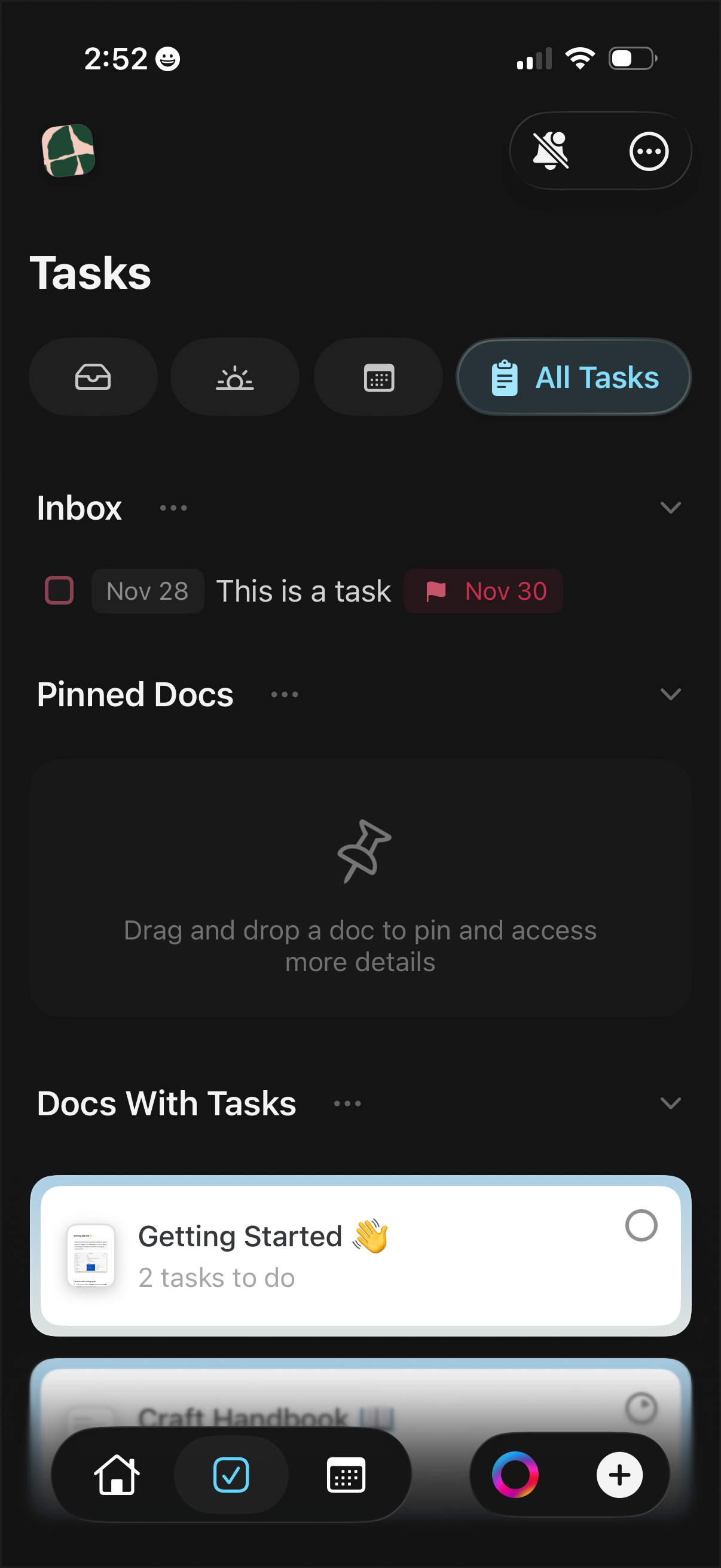Switch to the All Tasks view

[573, 376]
